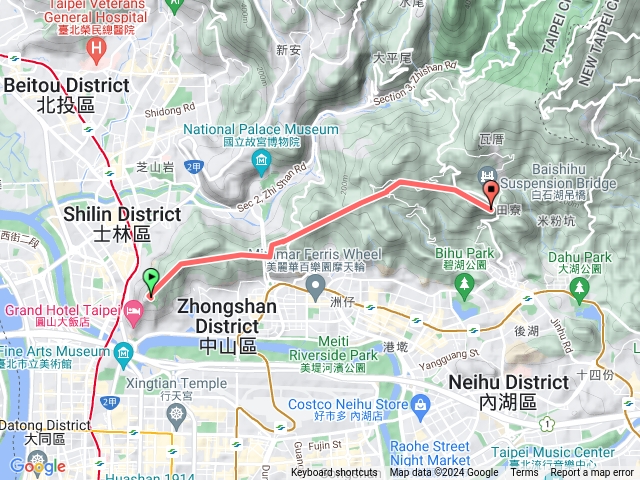
Task: Tap the Xingtian Temple place marker
Action: (175, 413)
